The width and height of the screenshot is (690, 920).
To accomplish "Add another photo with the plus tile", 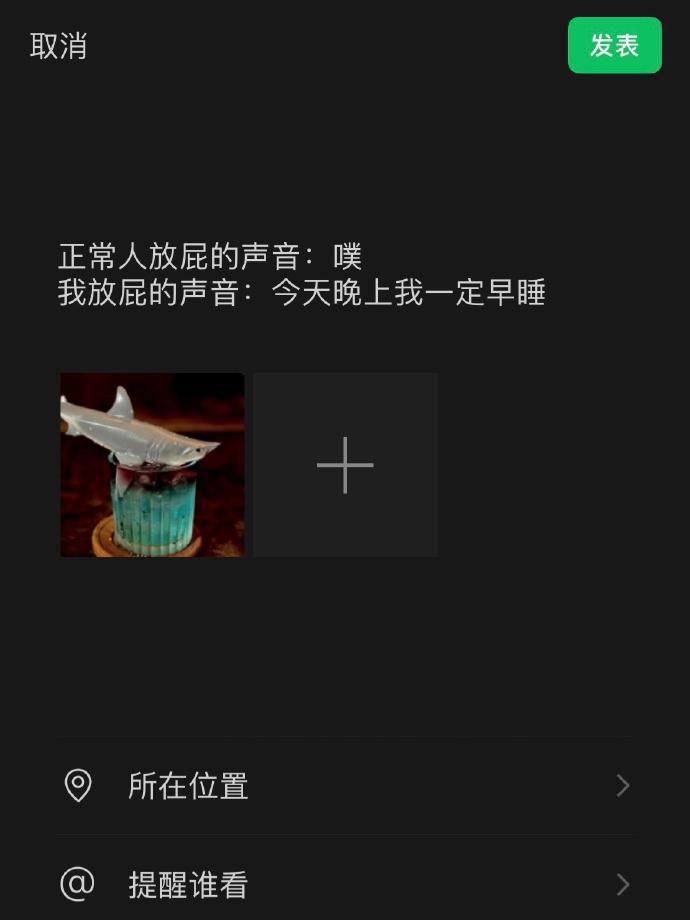I will tap(345, 465).
